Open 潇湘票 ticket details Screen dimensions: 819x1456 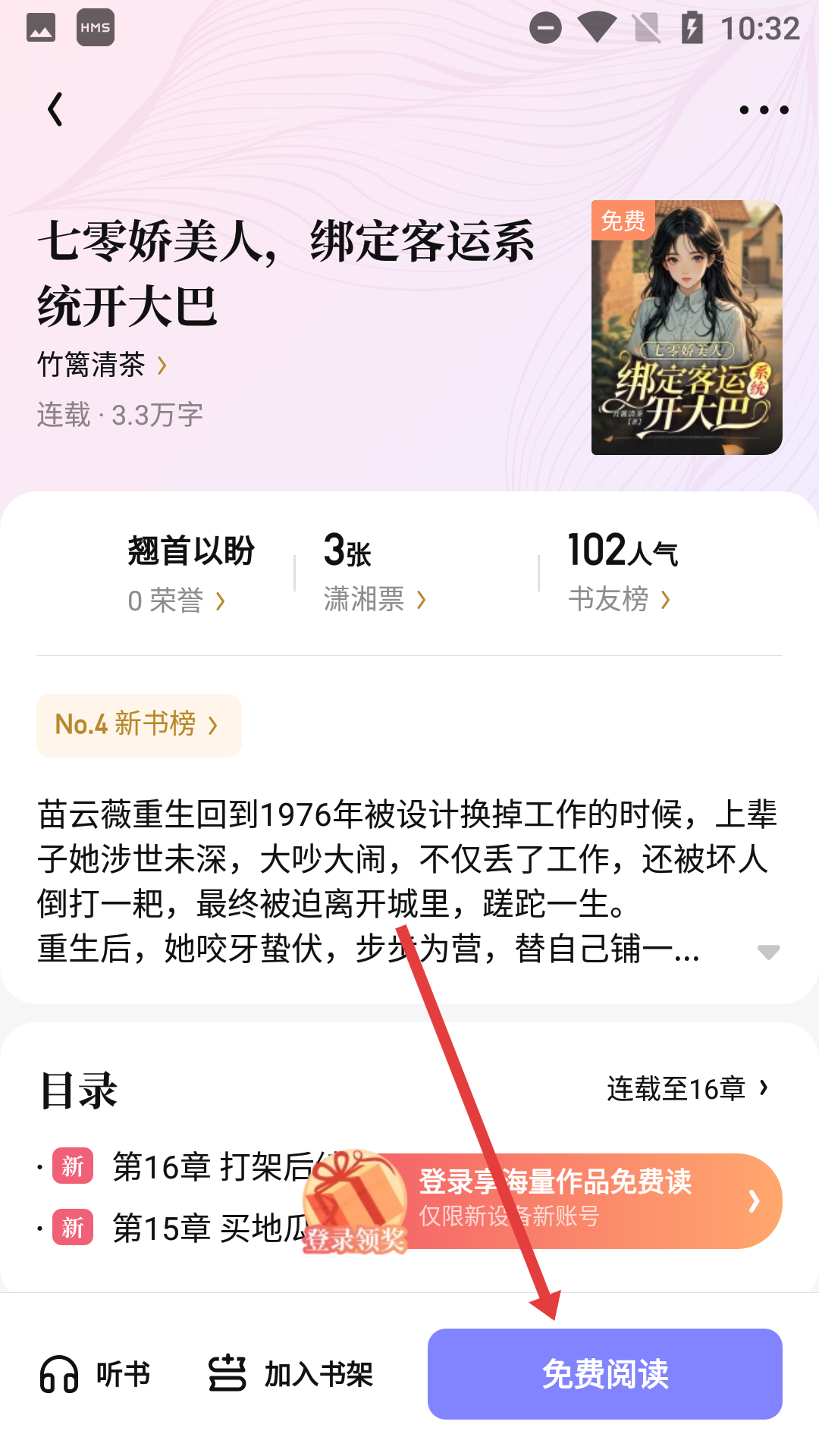pos(375,599)
